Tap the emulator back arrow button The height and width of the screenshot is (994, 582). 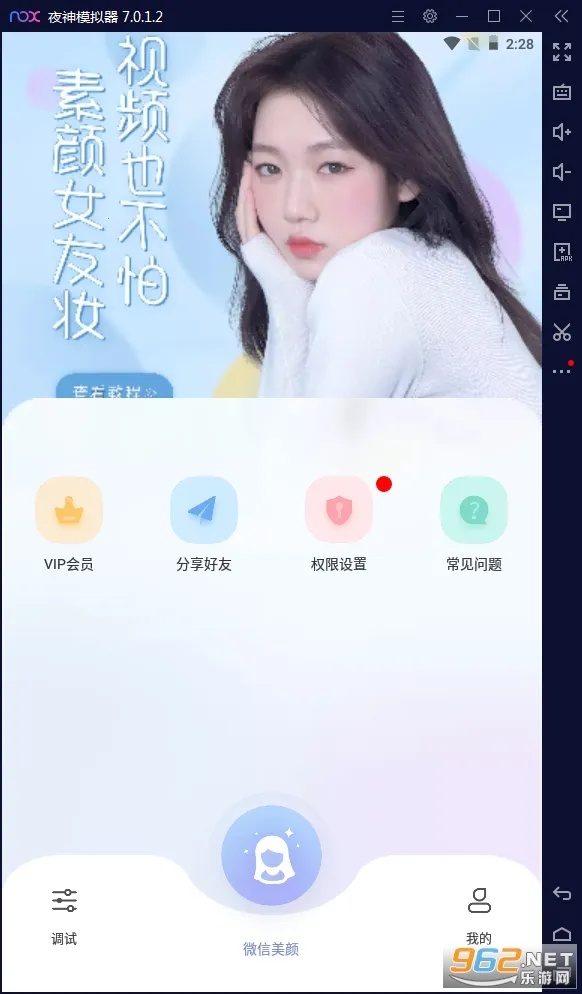point(562,894)
